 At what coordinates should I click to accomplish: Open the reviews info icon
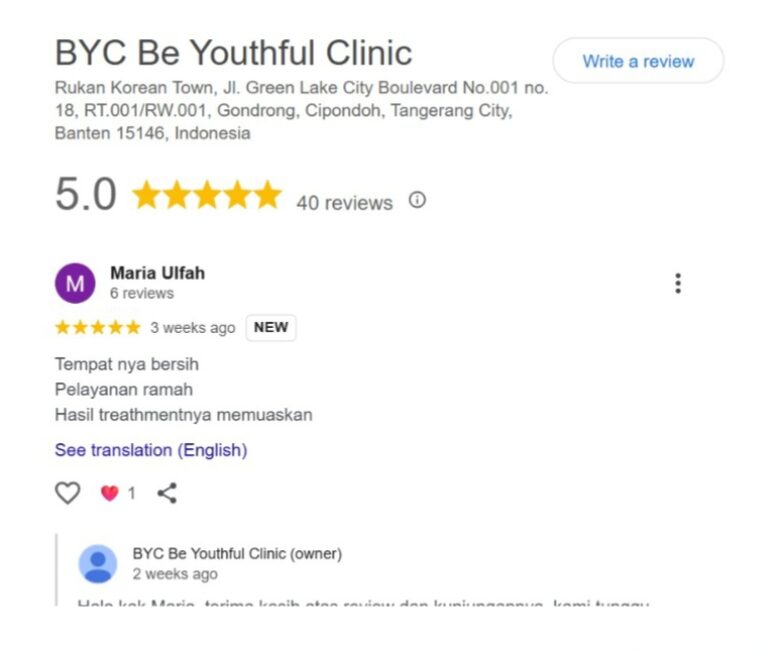click(417, 200)
